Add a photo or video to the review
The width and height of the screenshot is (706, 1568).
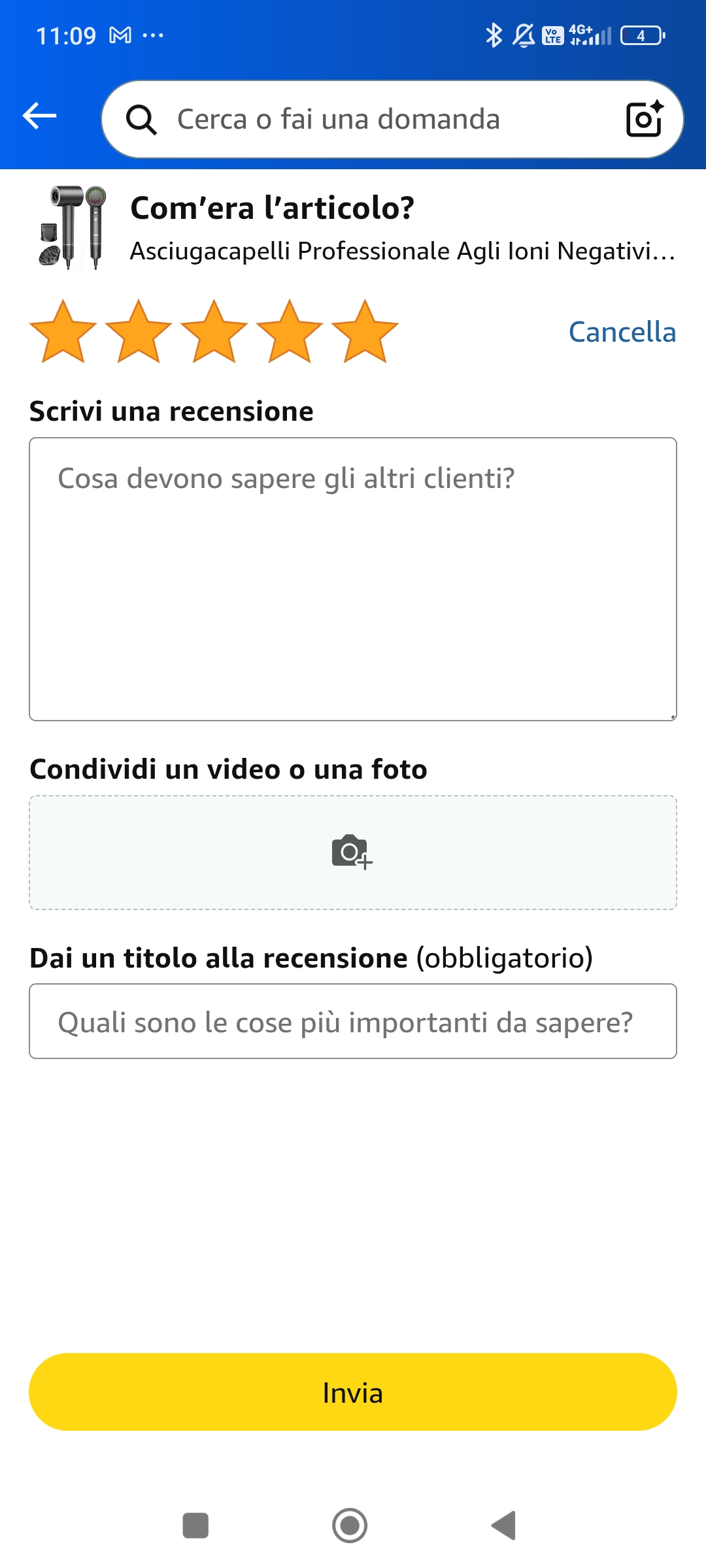pyautogui.click(x=353, y=853)
